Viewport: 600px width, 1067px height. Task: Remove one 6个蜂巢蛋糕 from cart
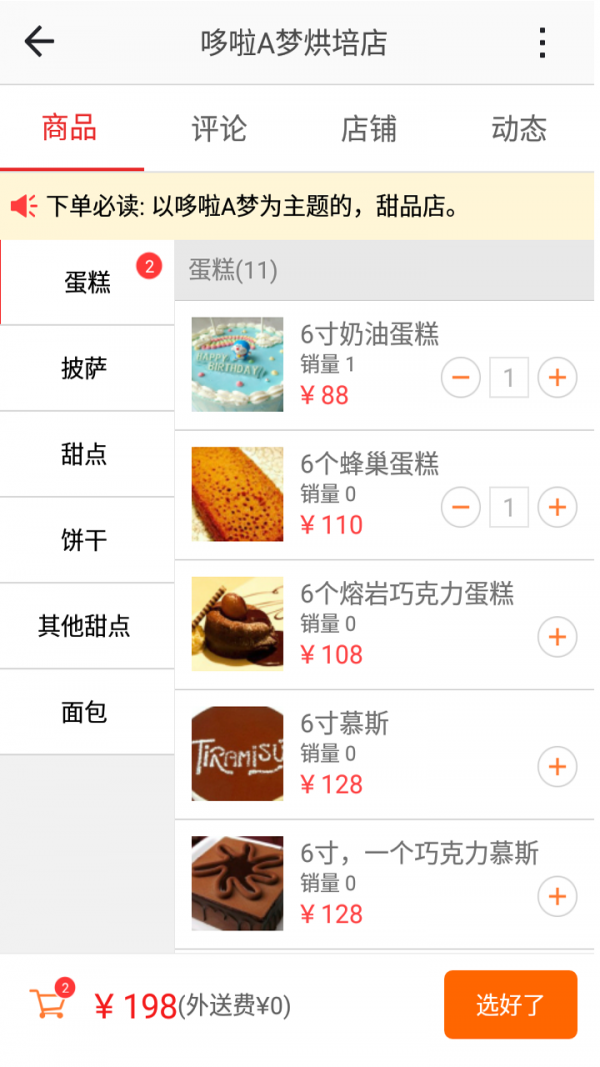(461, 508)
